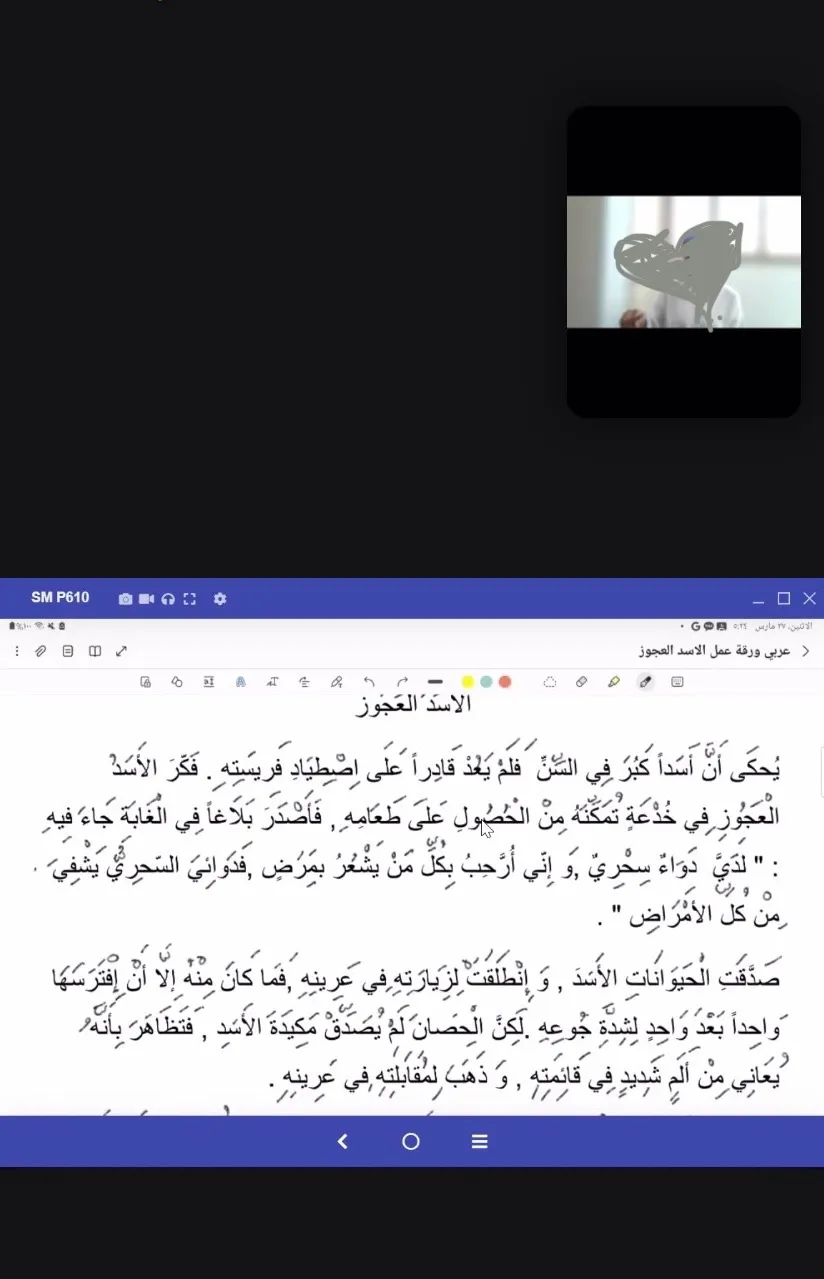Select the yellow pen color
Viewport: 824px width, 1279px height.
[x=467, y=682]
